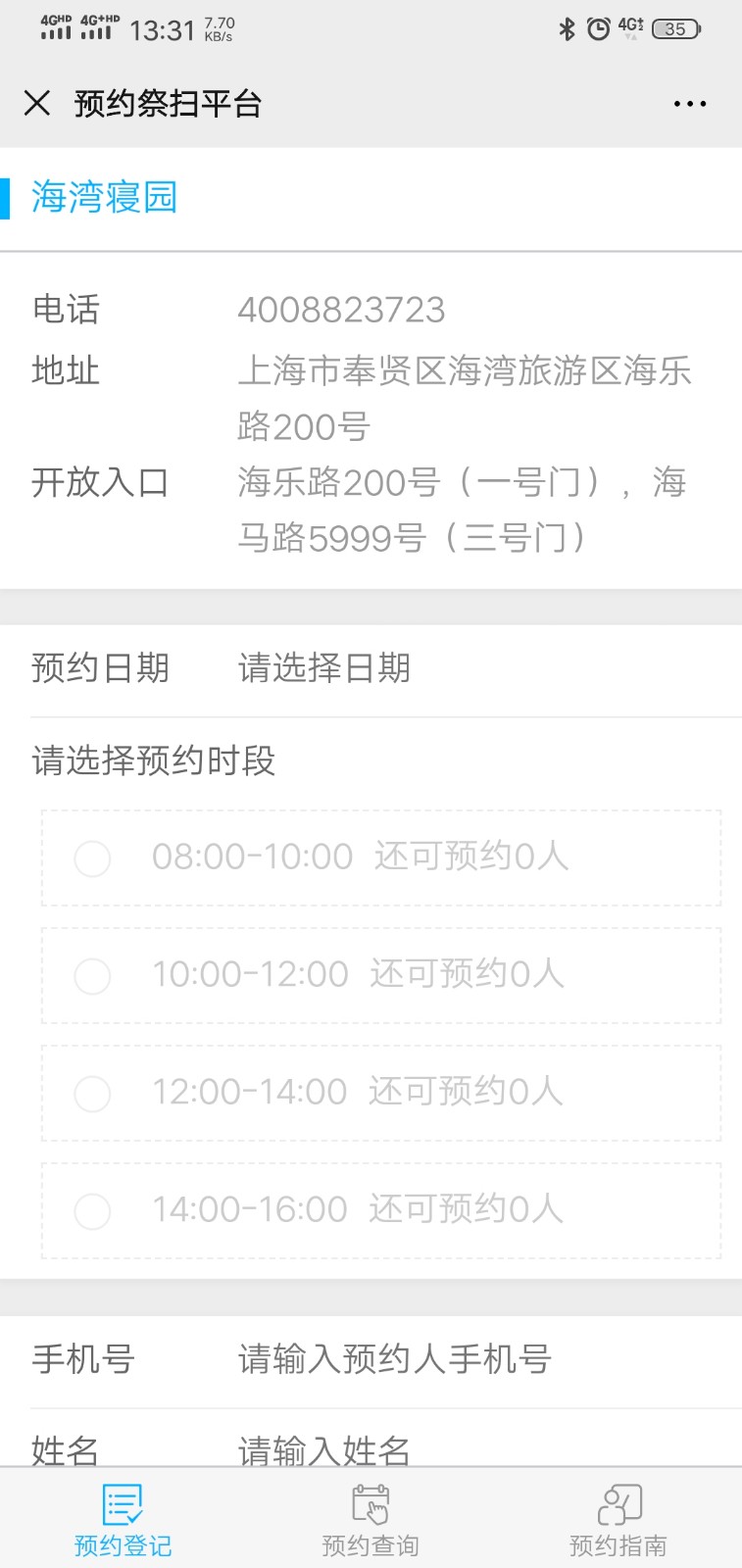The image size is (742, 1568).
Task: Close the 预约祭扫平台 page
Action: point(37,103)
